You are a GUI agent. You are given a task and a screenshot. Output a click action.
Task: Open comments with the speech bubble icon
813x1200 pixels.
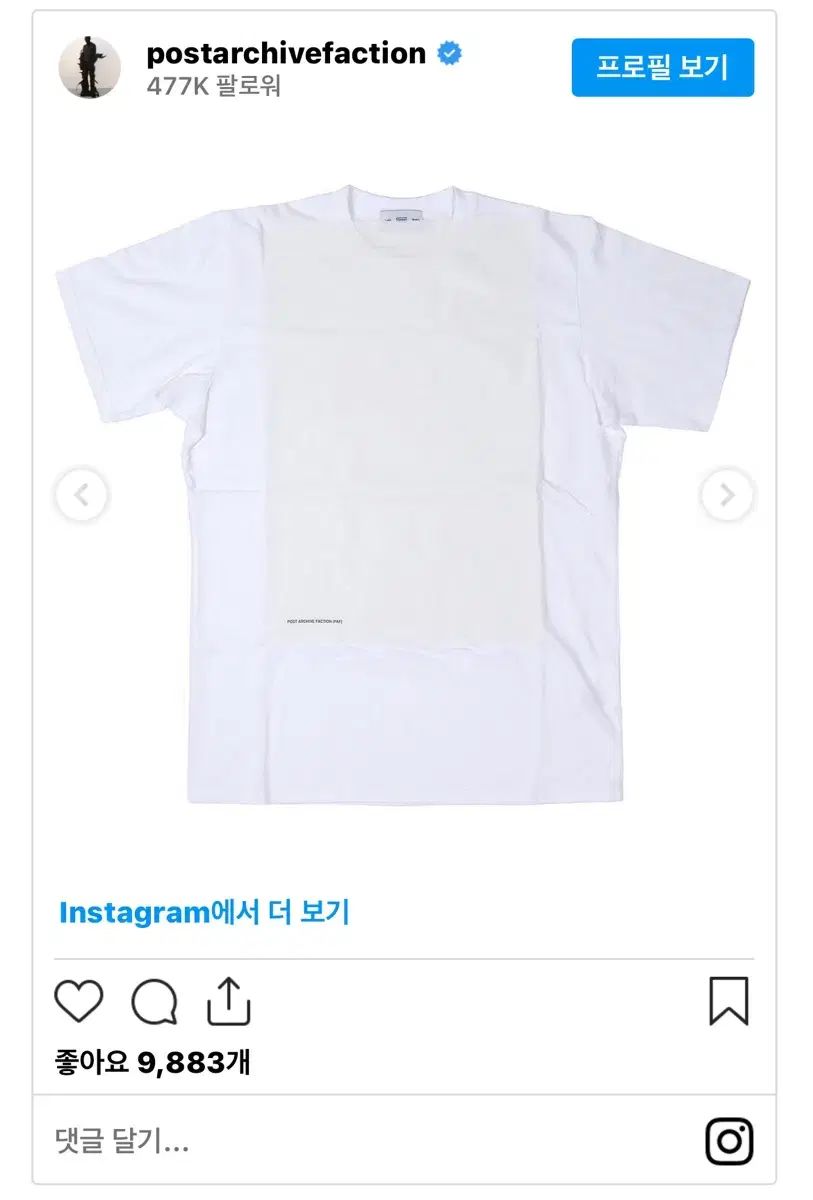(155, 1001)
